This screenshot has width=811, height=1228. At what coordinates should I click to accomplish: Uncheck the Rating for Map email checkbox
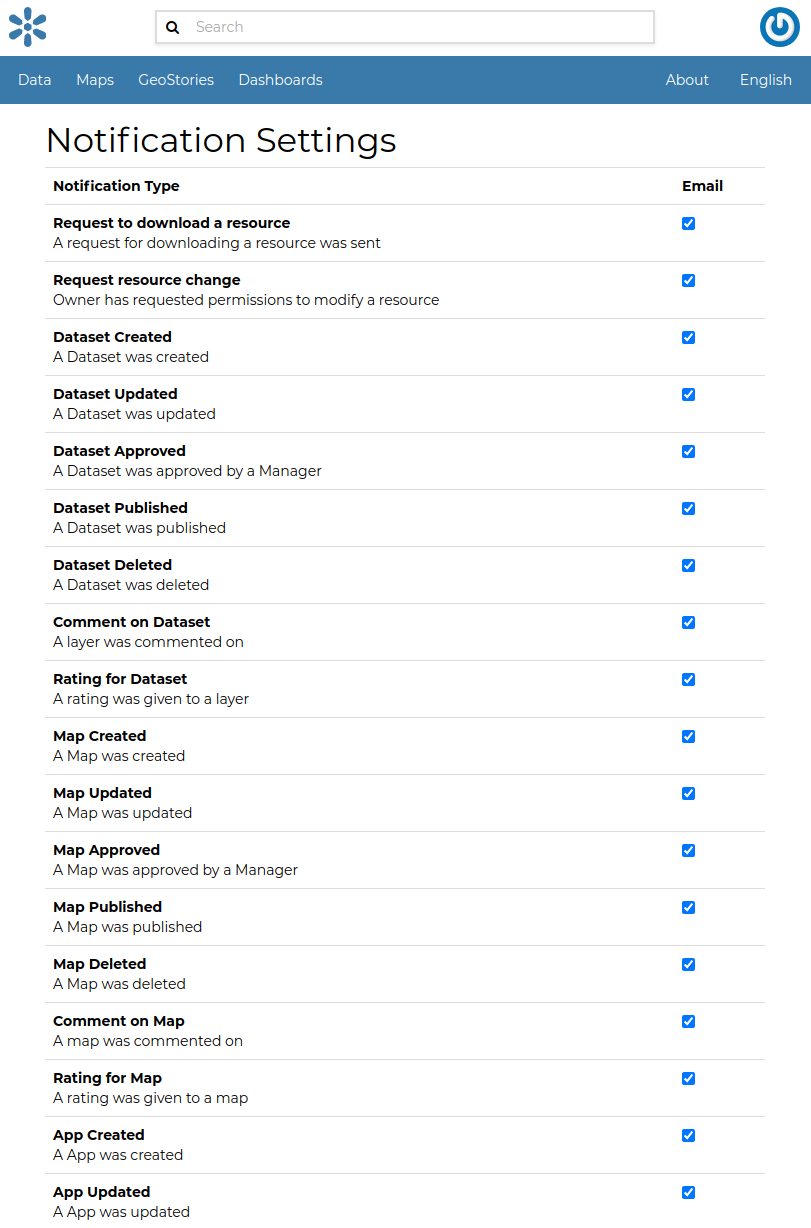pos(688,1078)
